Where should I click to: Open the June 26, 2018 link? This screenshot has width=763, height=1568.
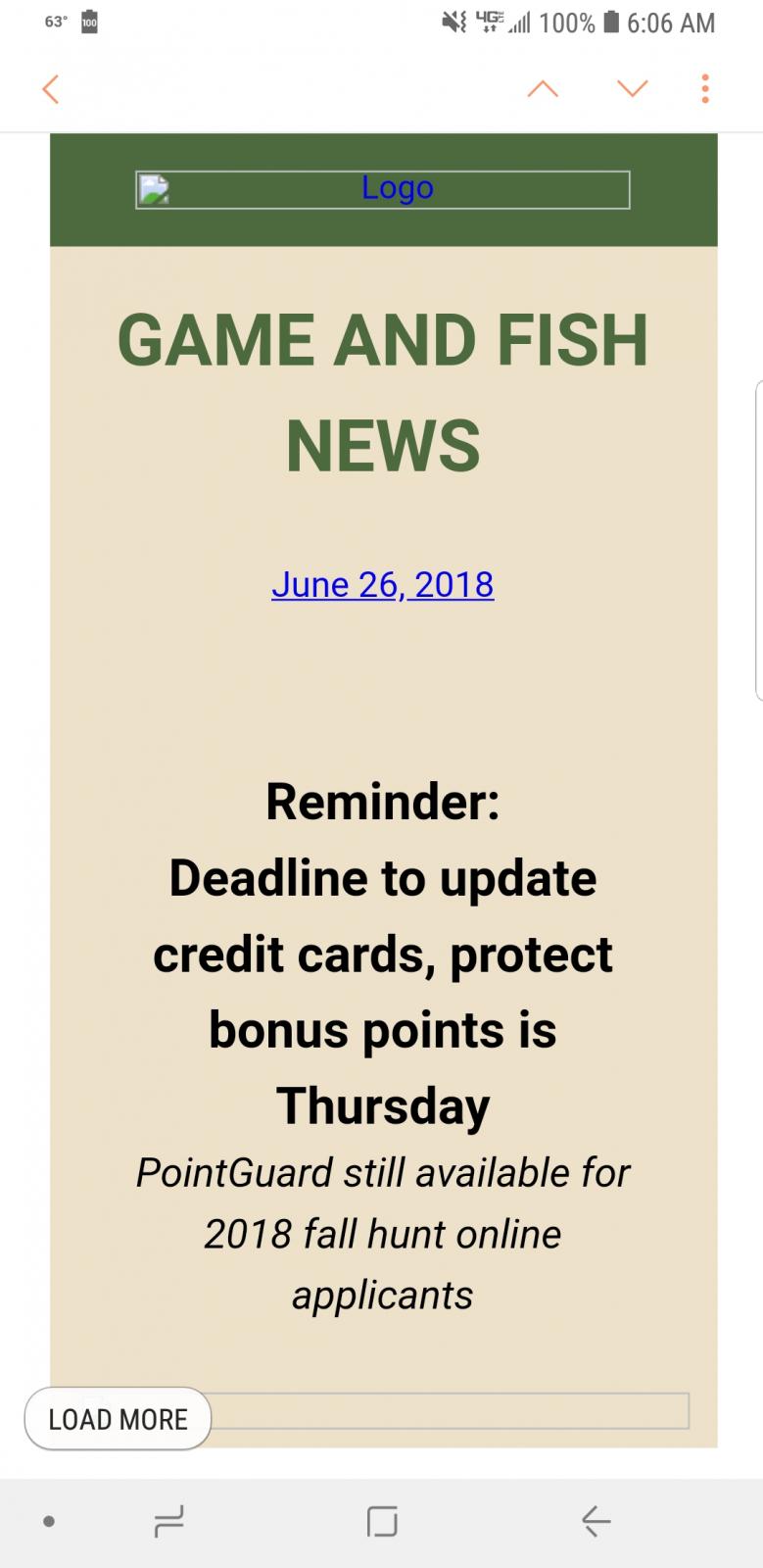(x=383, y=584)
